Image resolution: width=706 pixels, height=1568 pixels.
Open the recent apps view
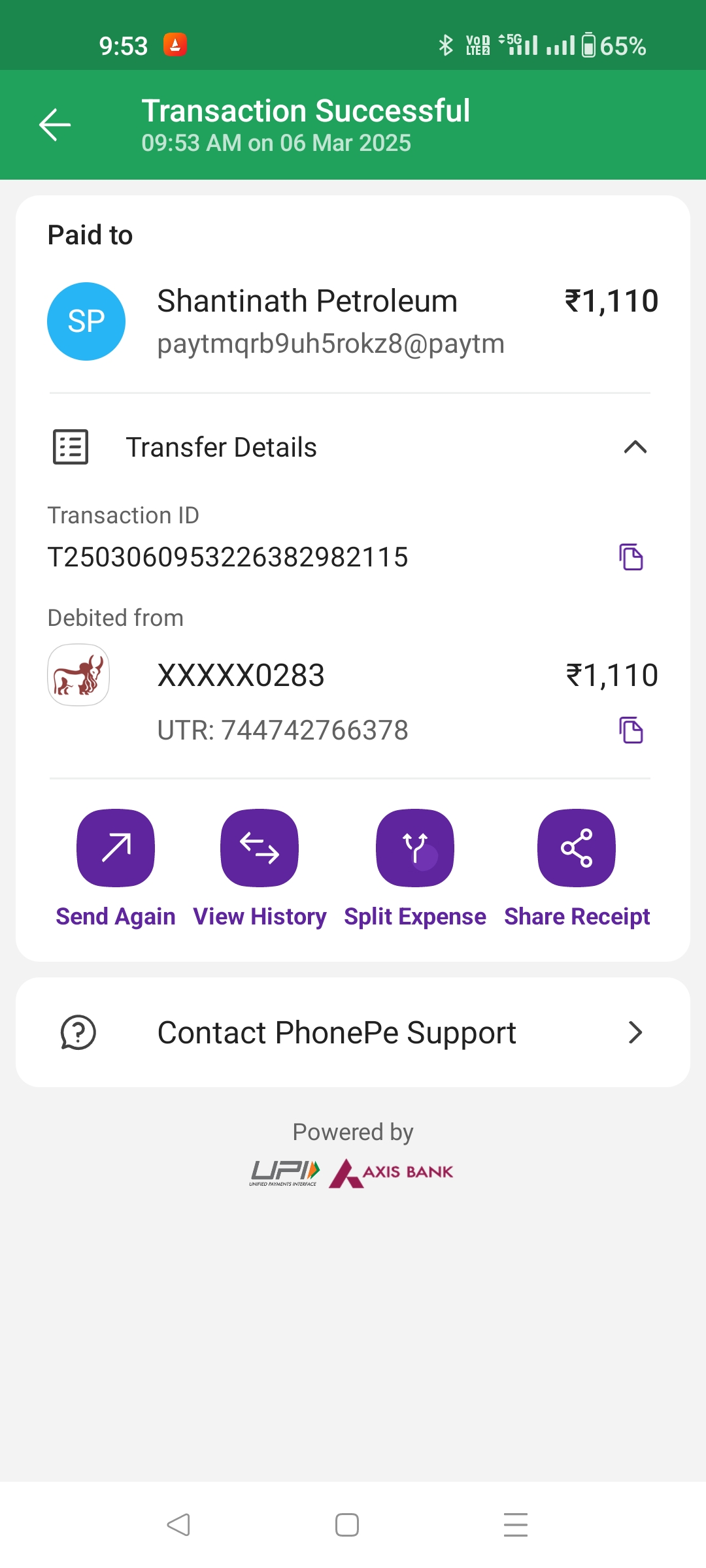(x=516, y=1525)
